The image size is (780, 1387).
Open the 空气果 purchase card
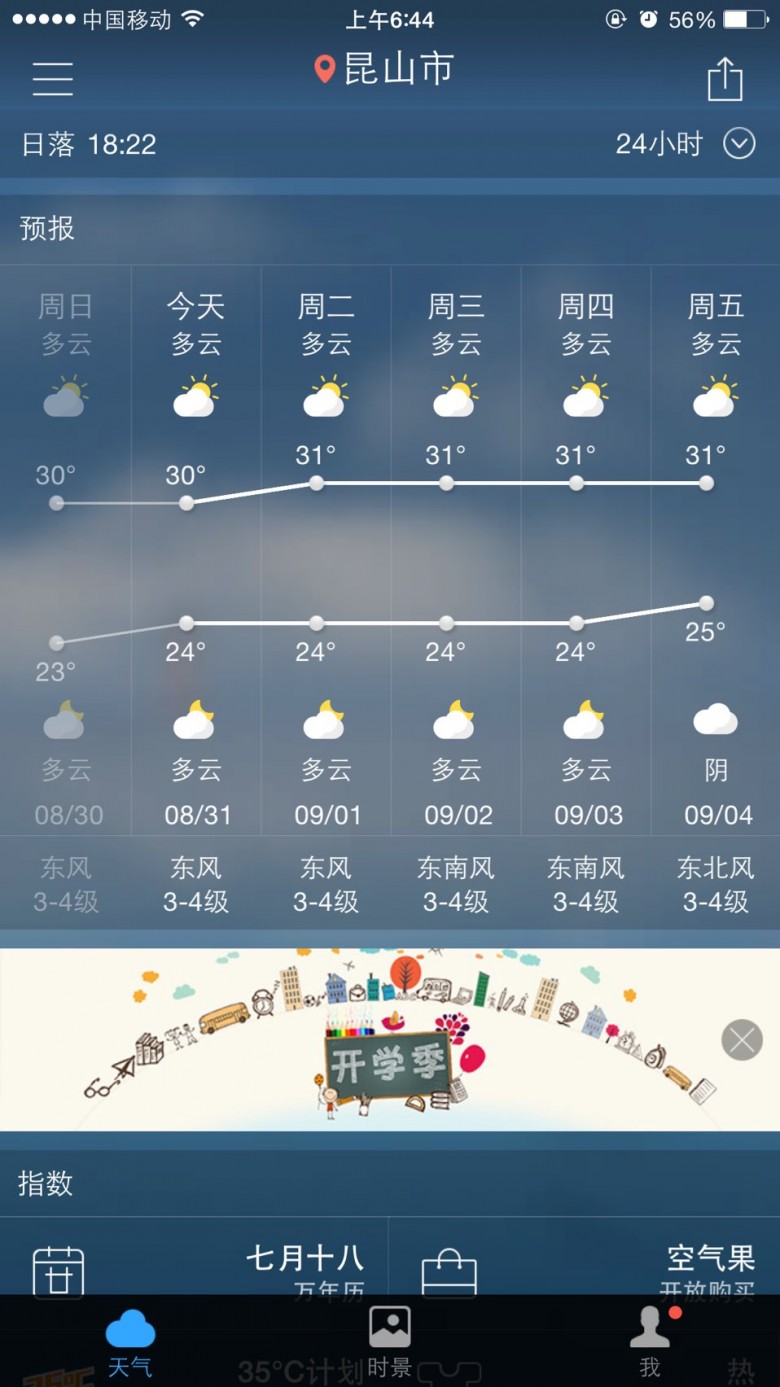click(x=585, y=1266)
